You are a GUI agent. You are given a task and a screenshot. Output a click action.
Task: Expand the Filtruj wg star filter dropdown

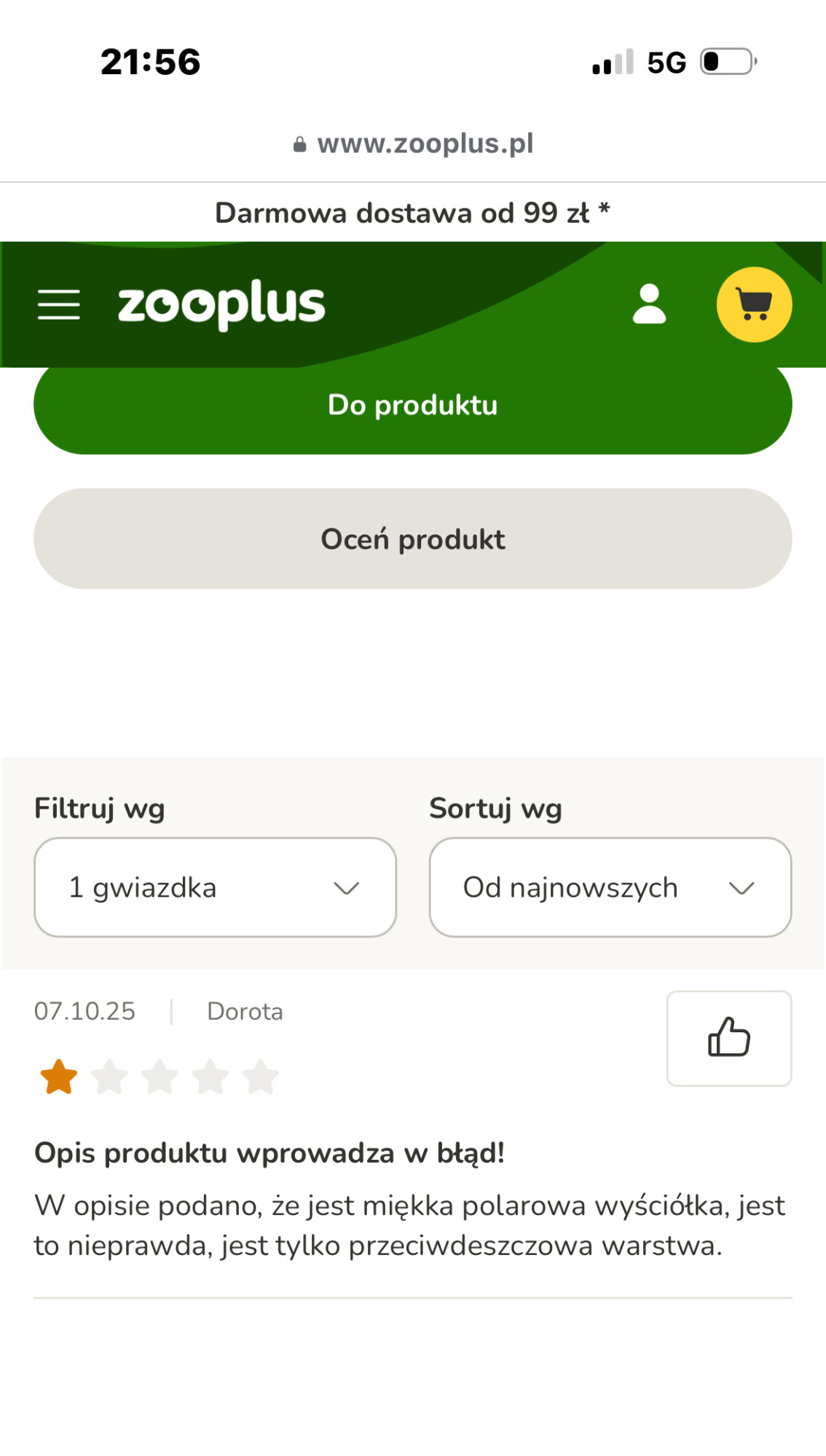215,887
